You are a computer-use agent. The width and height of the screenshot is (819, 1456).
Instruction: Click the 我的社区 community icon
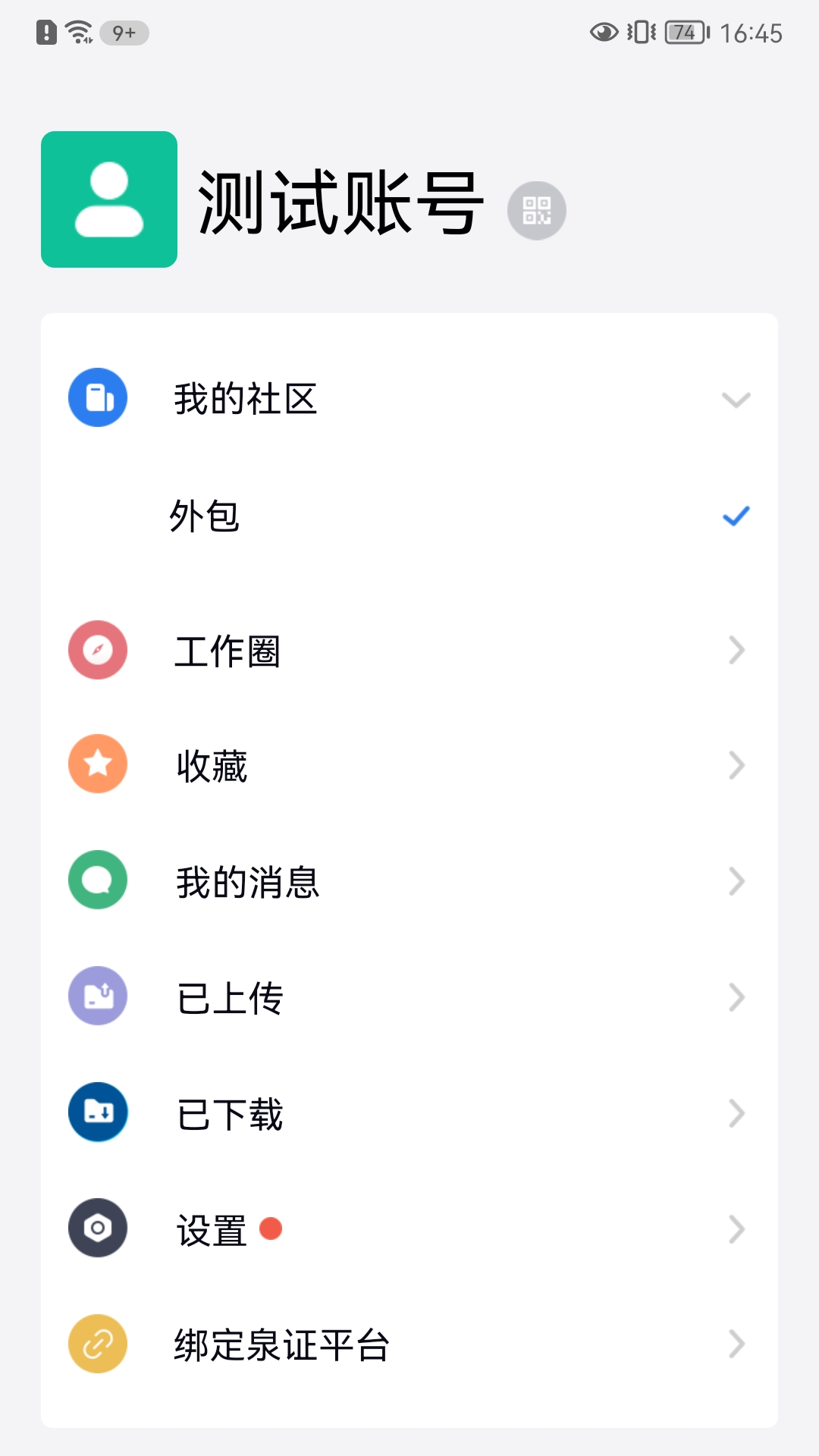97,397
